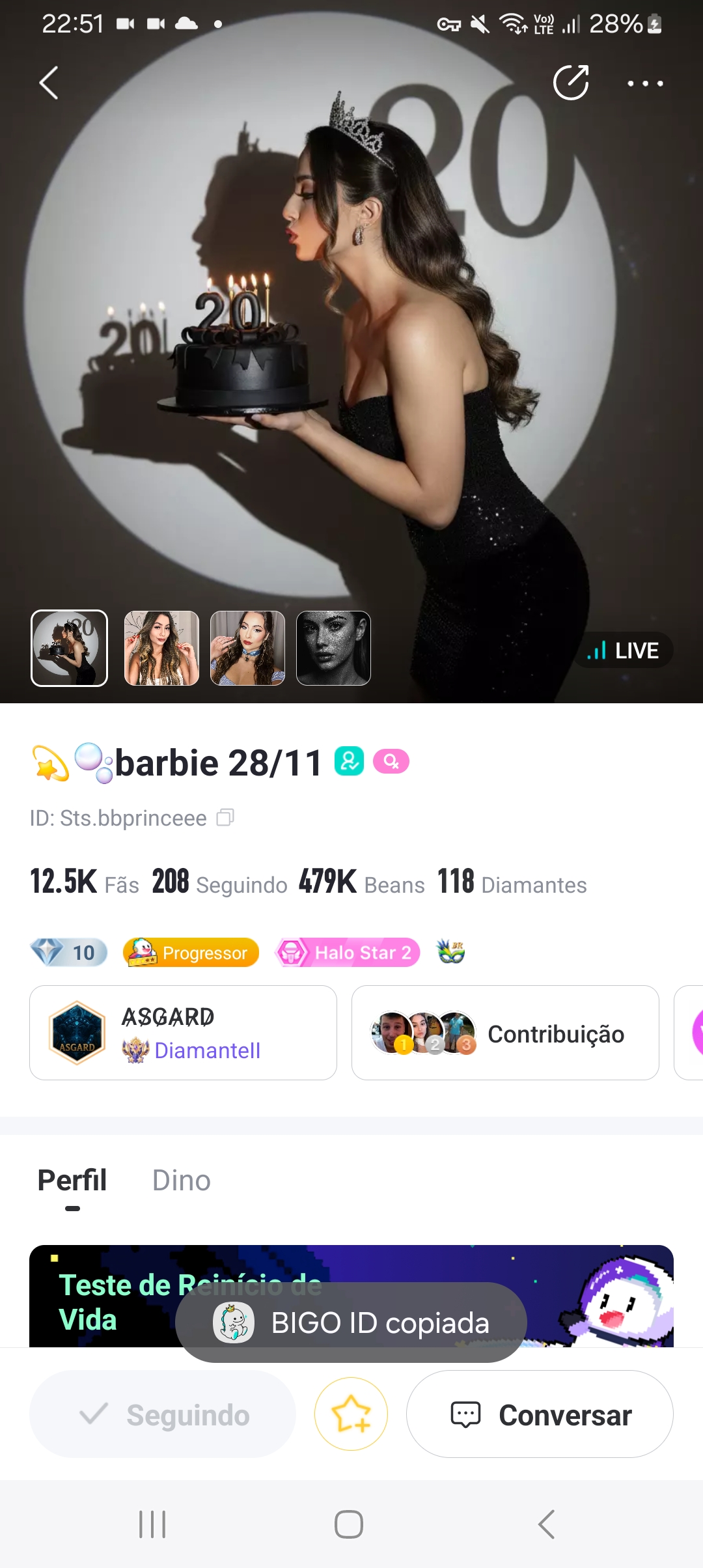Viewport: 703px width, 1568px height.
Task: Open the Contribuição ranking card
Action: 505,1033
